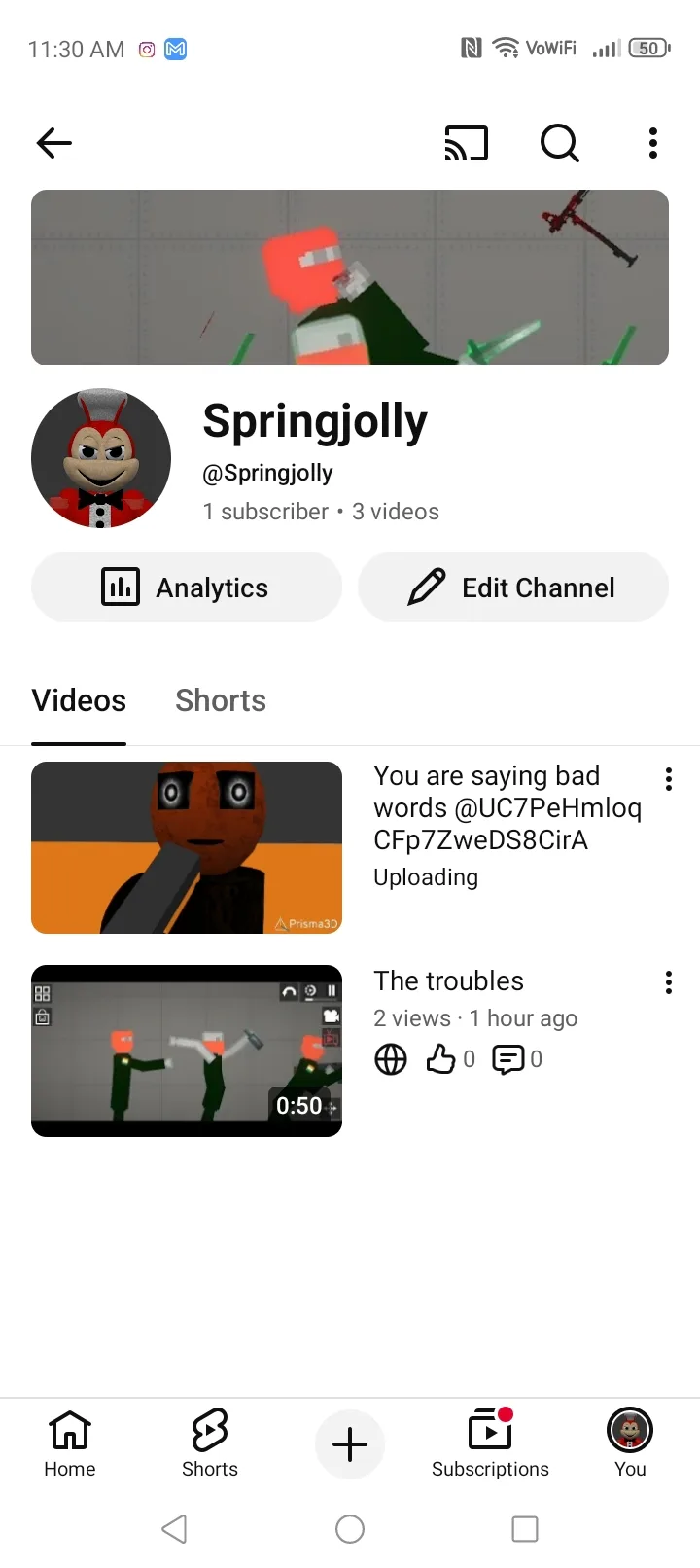700x1568 pixels.
Task: Open channel Analytics
Action: (x=187, y=587)
